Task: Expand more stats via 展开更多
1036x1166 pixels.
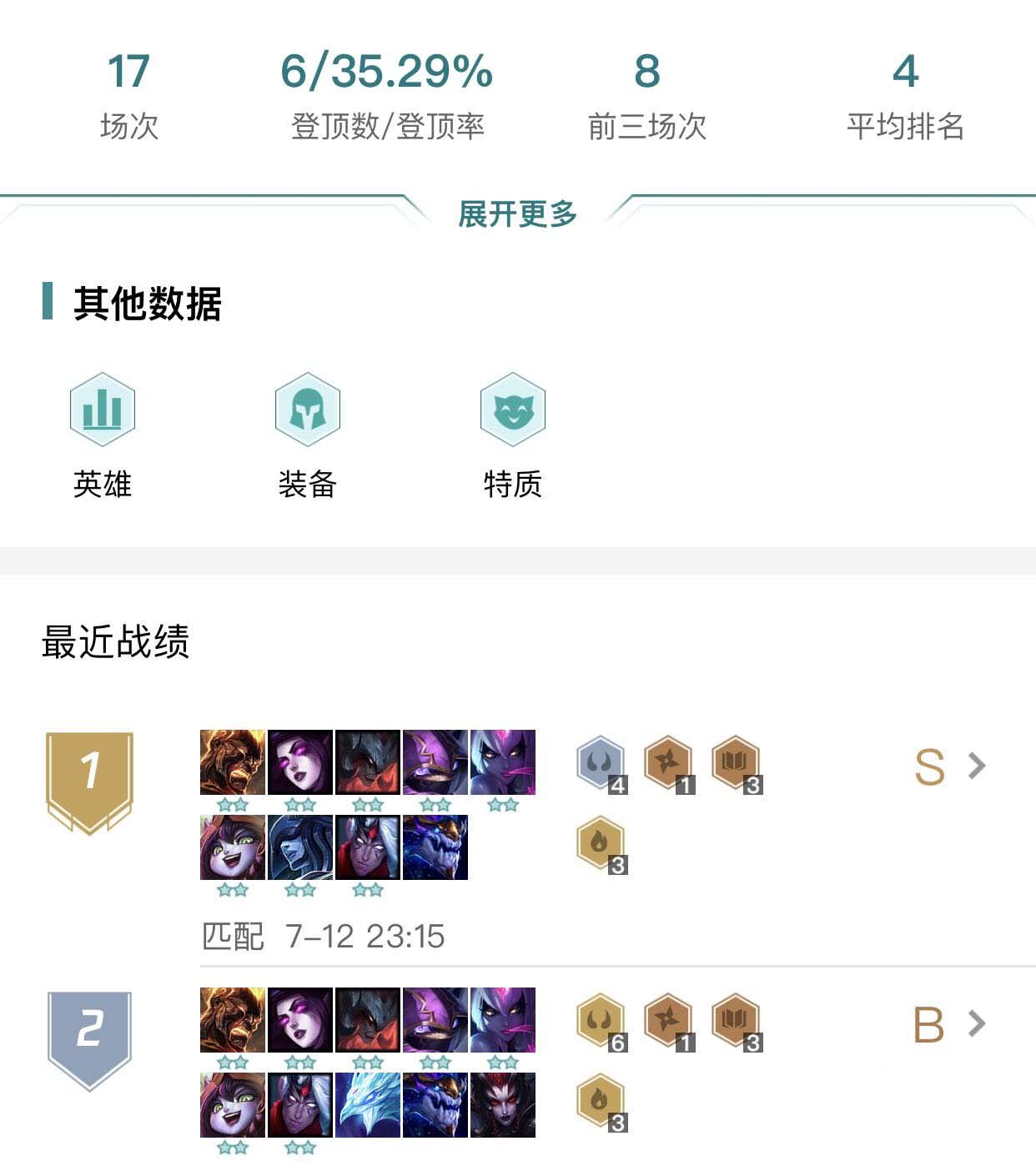Action: click(517, 214)
